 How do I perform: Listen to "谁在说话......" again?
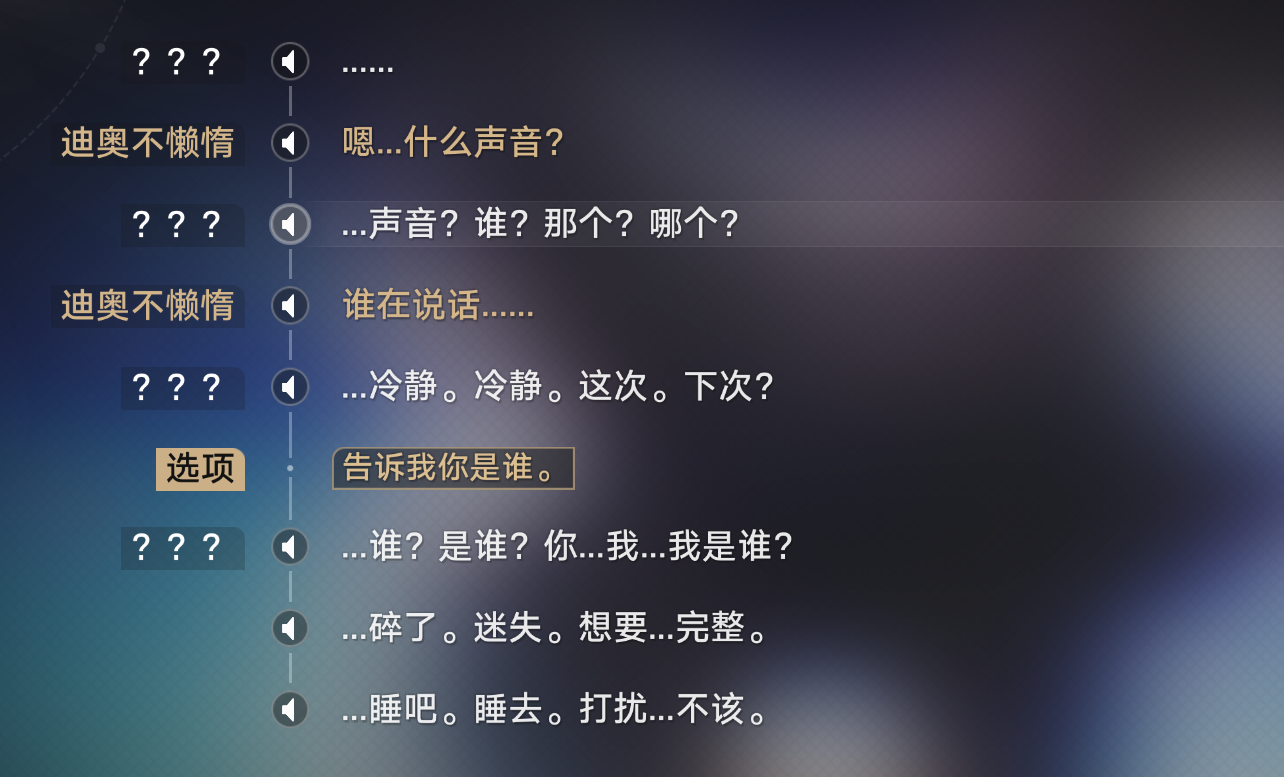290,305
